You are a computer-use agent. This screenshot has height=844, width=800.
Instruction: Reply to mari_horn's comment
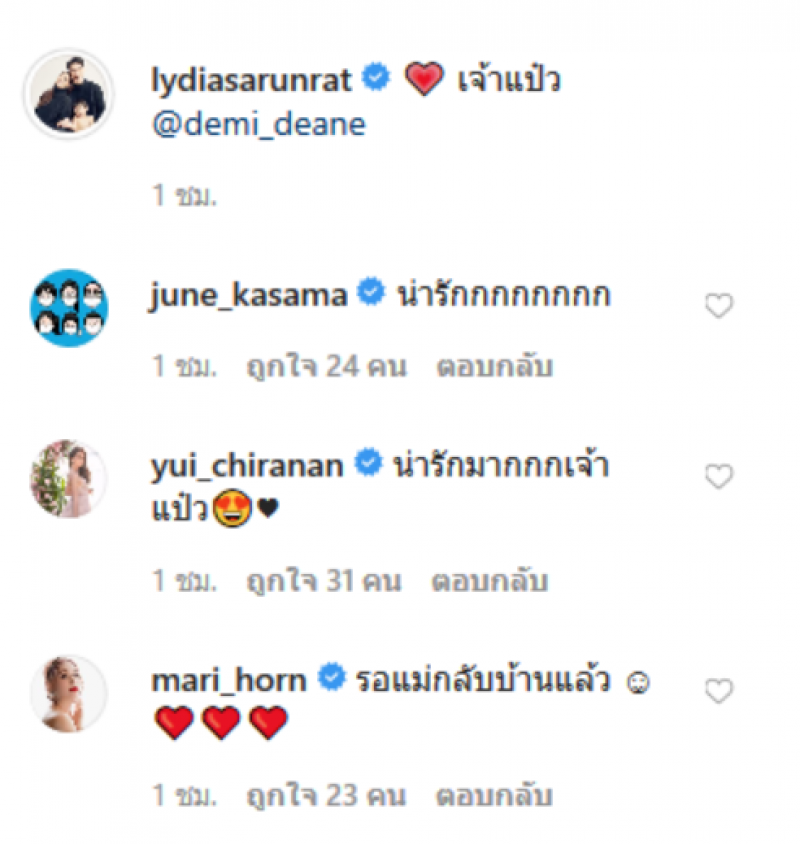pos(494,796)
